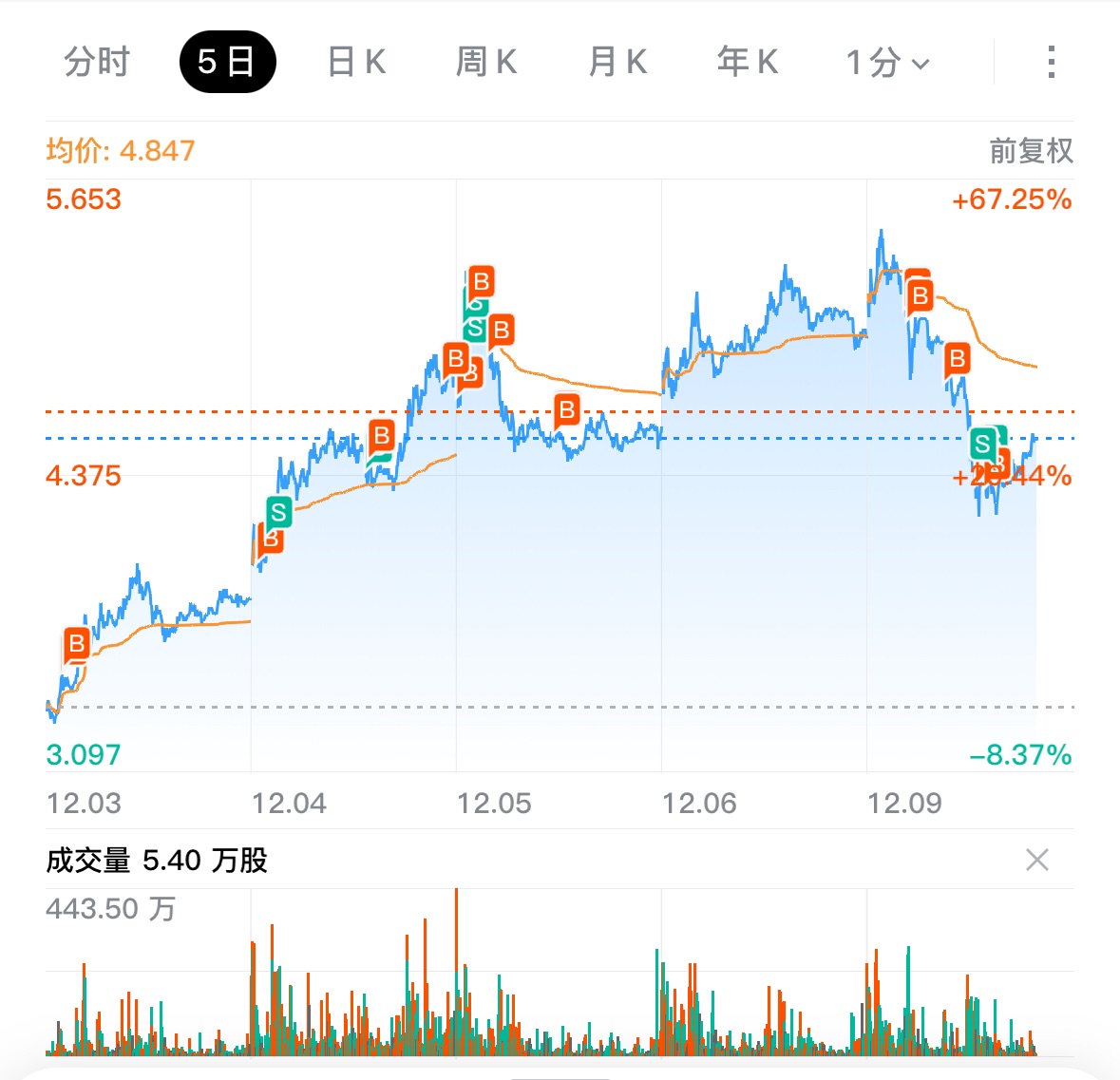This screenshot has height=1080, width=1120.
Task: Tap the 成交量 indicator label
Action: click(88, 861)
